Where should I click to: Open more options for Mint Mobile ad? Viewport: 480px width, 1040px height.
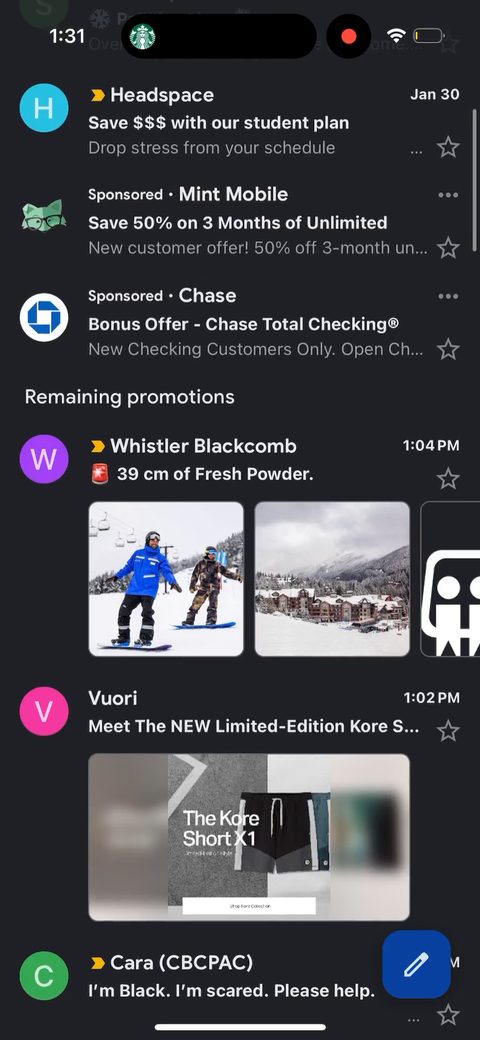pos(448,195)
